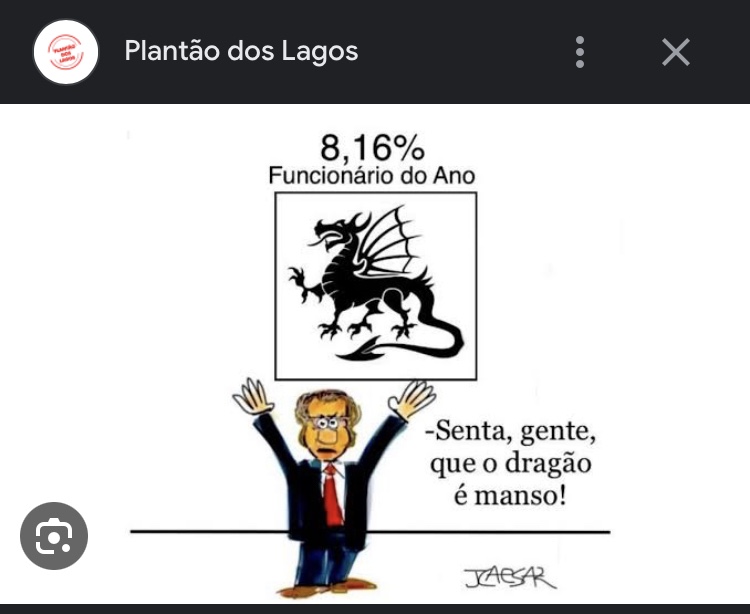
Task: Open the three-dot overflow menu
Action: click(580, 52)
